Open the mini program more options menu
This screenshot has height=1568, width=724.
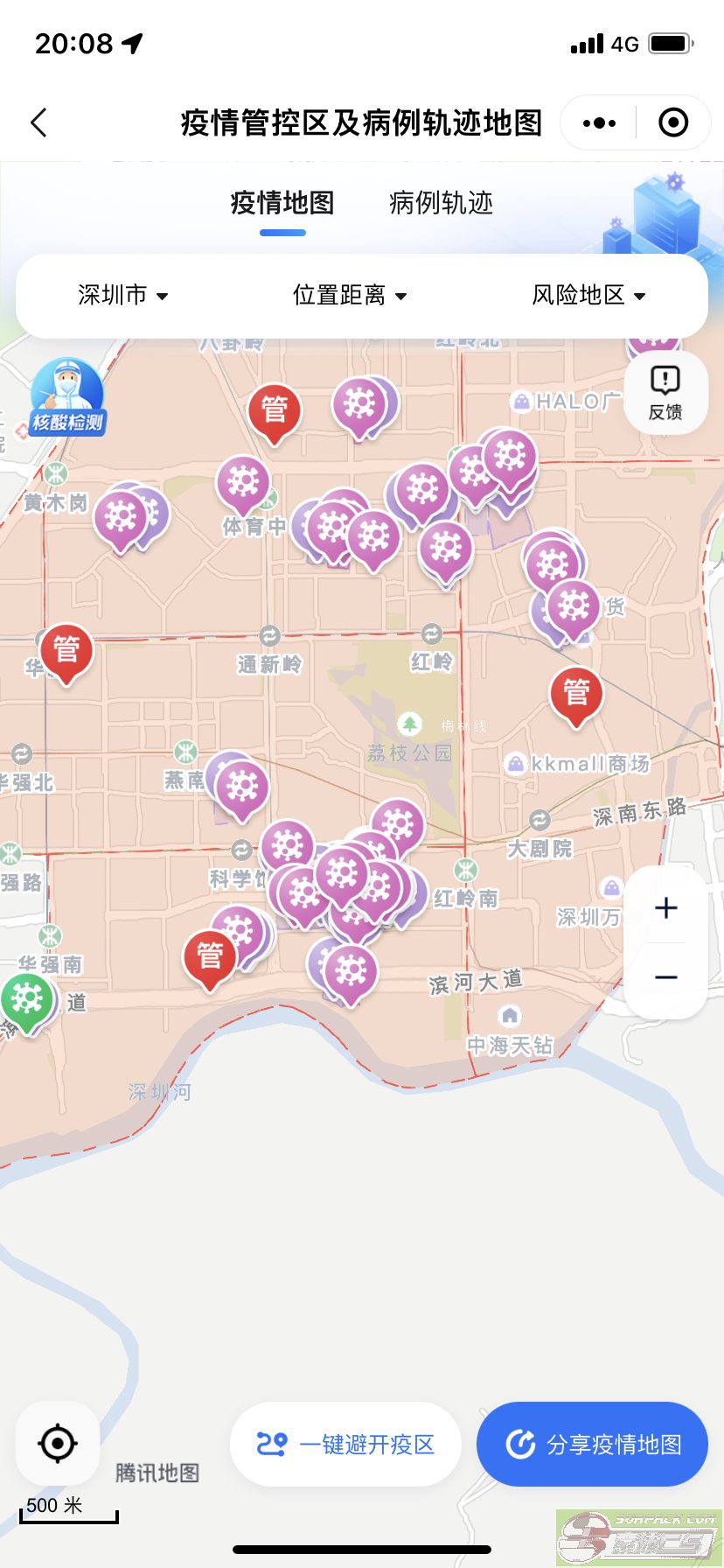click(599, 122)
